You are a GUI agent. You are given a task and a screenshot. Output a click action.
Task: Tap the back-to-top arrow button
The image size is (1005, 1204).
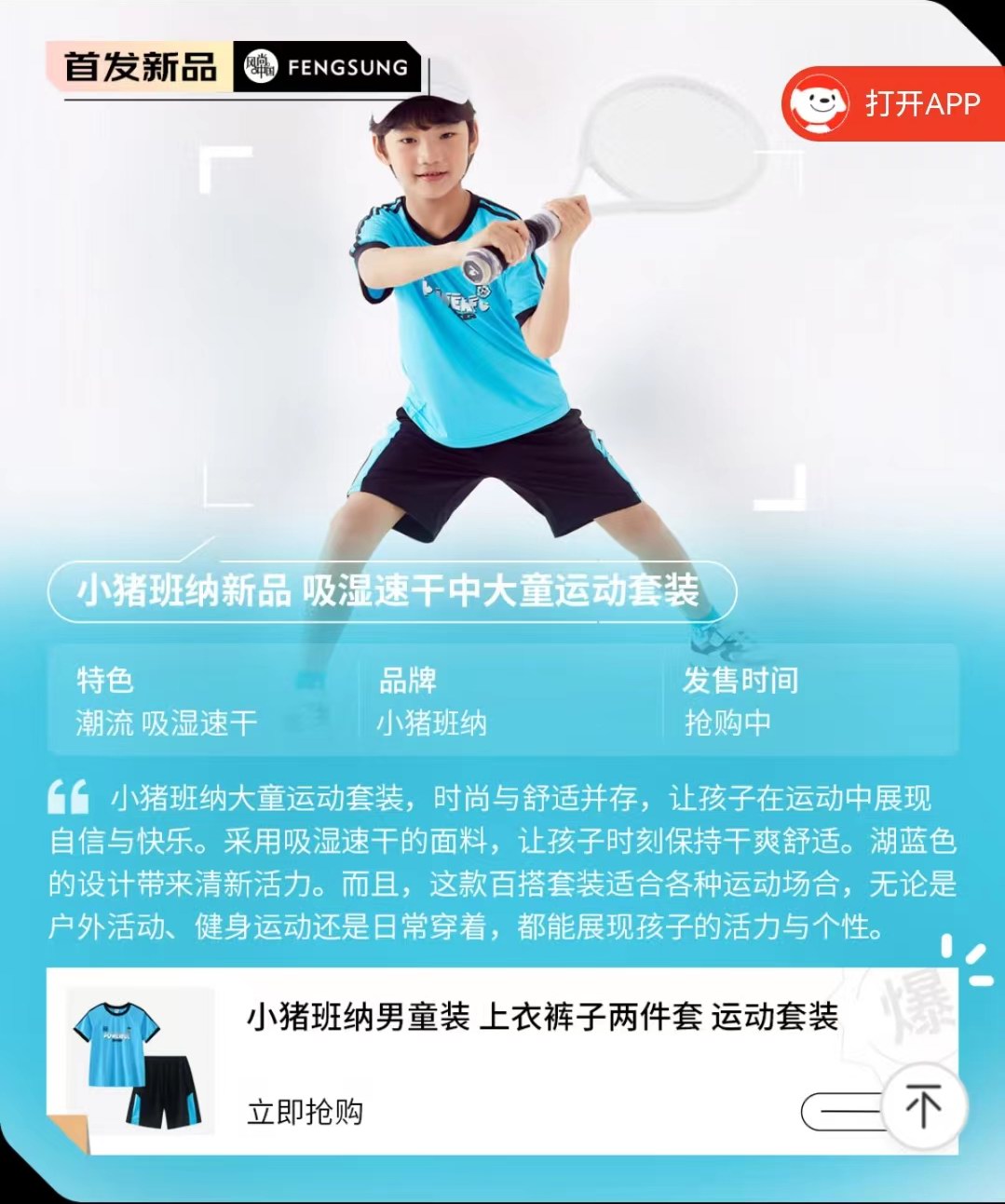click(x=923, y=1107)
